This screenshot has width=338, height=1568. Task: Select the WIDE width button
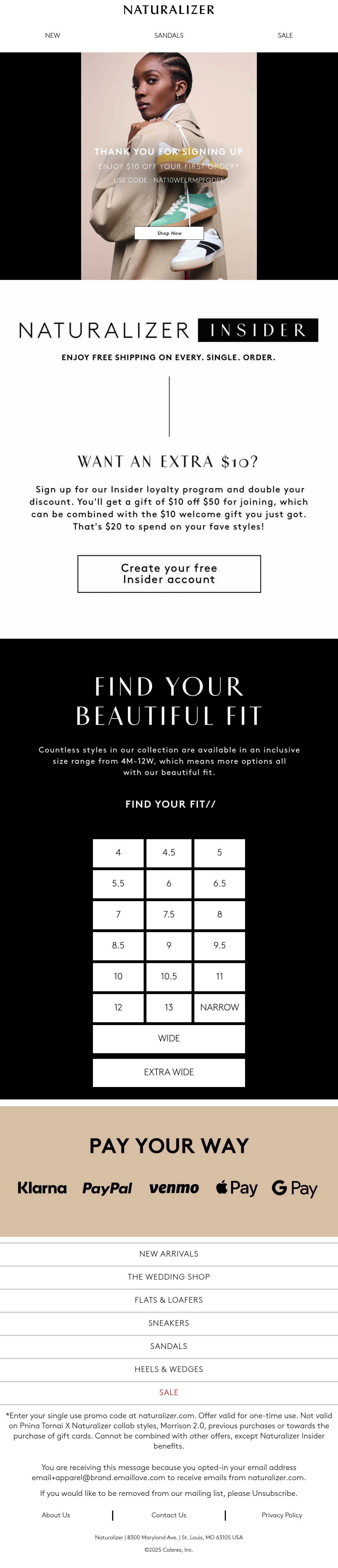[x=169, y=1039]
